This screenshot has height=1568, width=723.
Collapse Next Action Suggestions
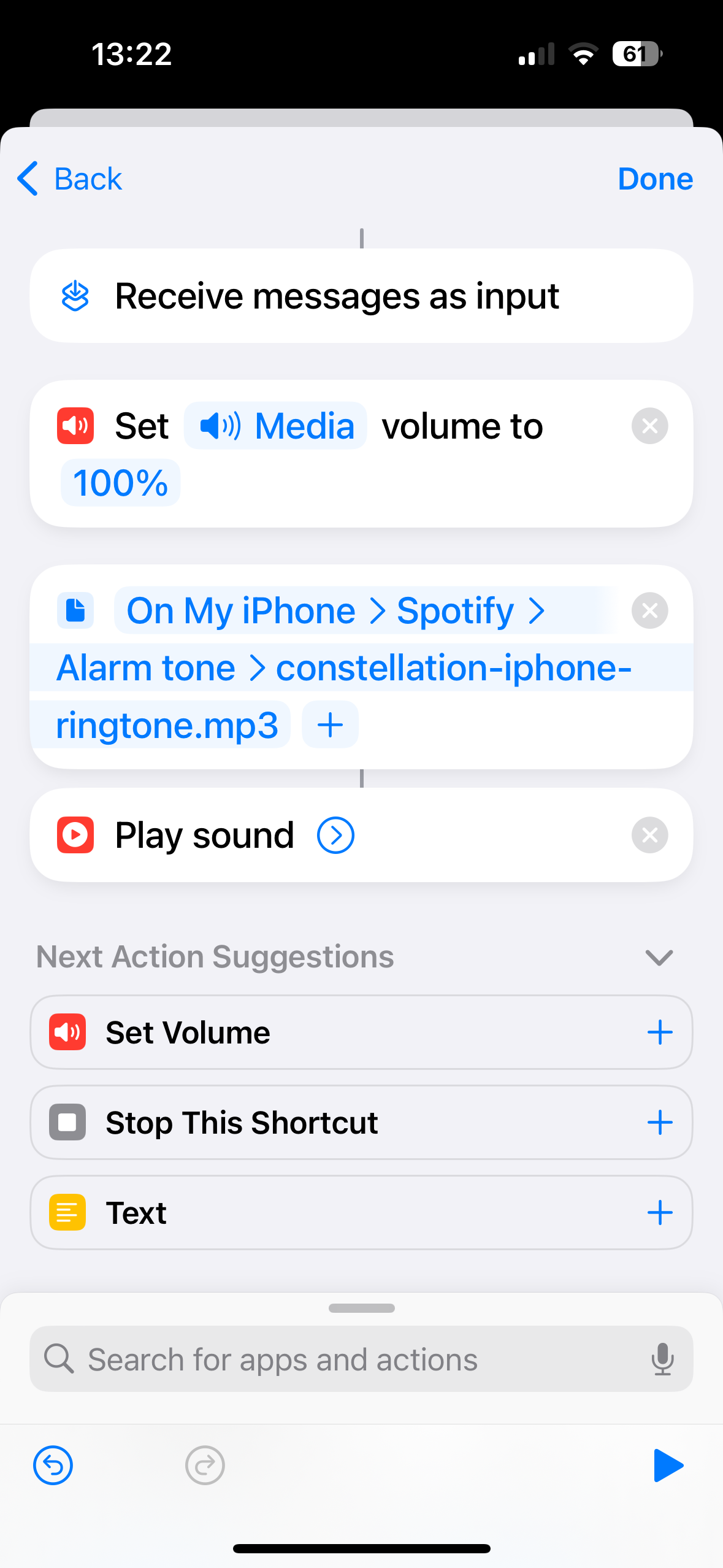coord(659,957)
